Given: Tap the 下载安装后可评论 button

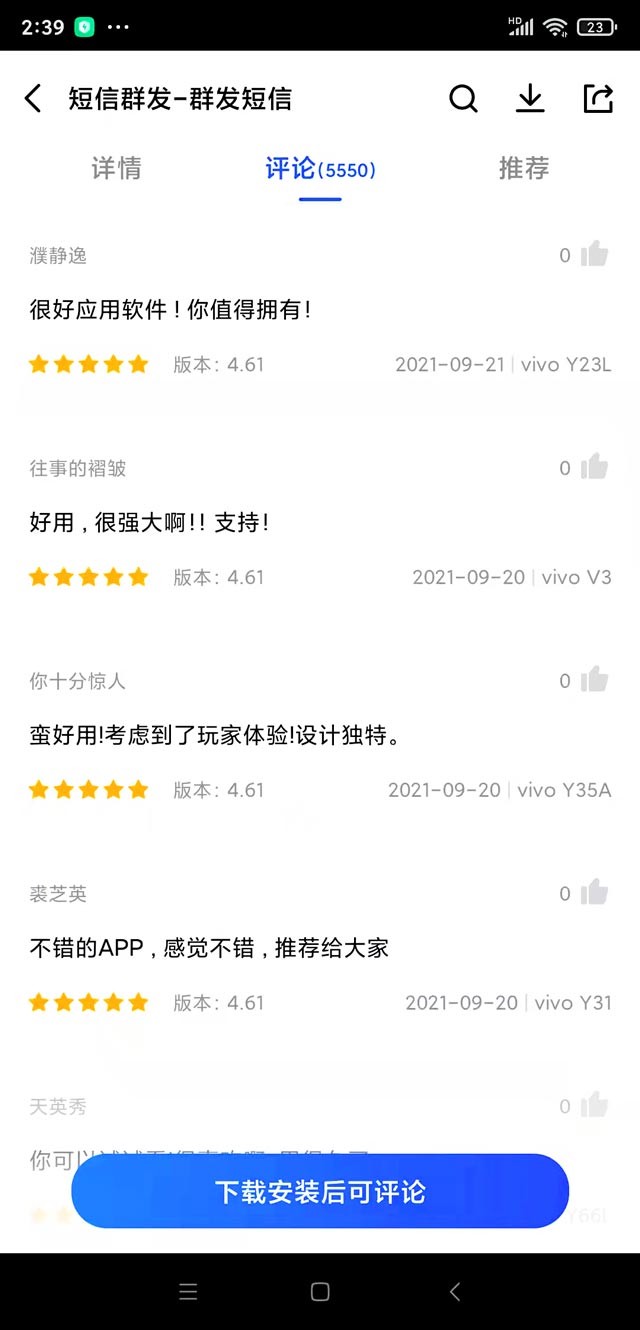Looking at the screenshot, I should pyautogui.click(x=320, y=1191).
